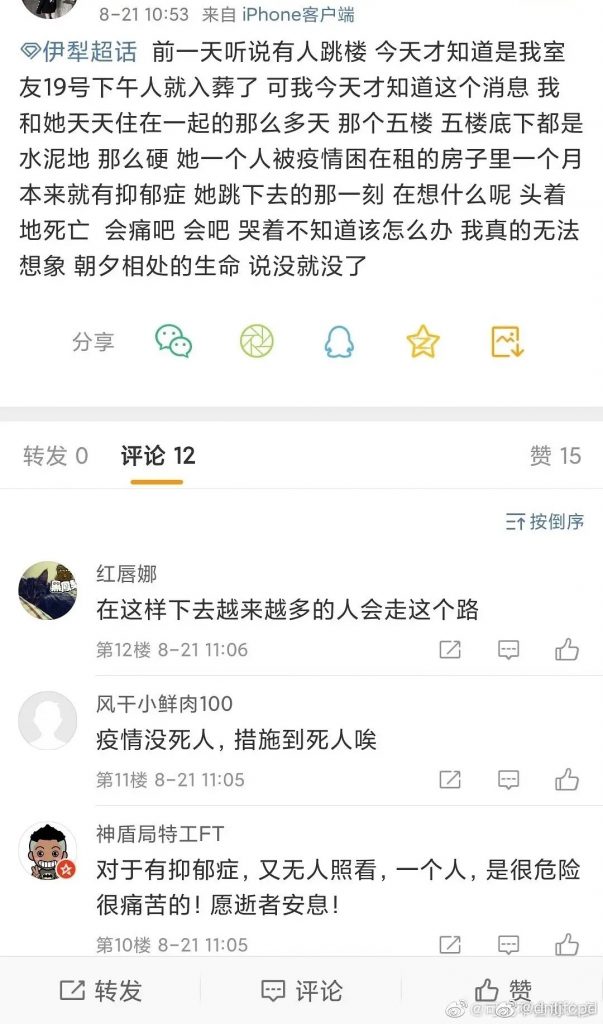This screenshot has height=1024, width=603.
Task: View the 赞 15 likes list
Action: [x=555, y=456]
